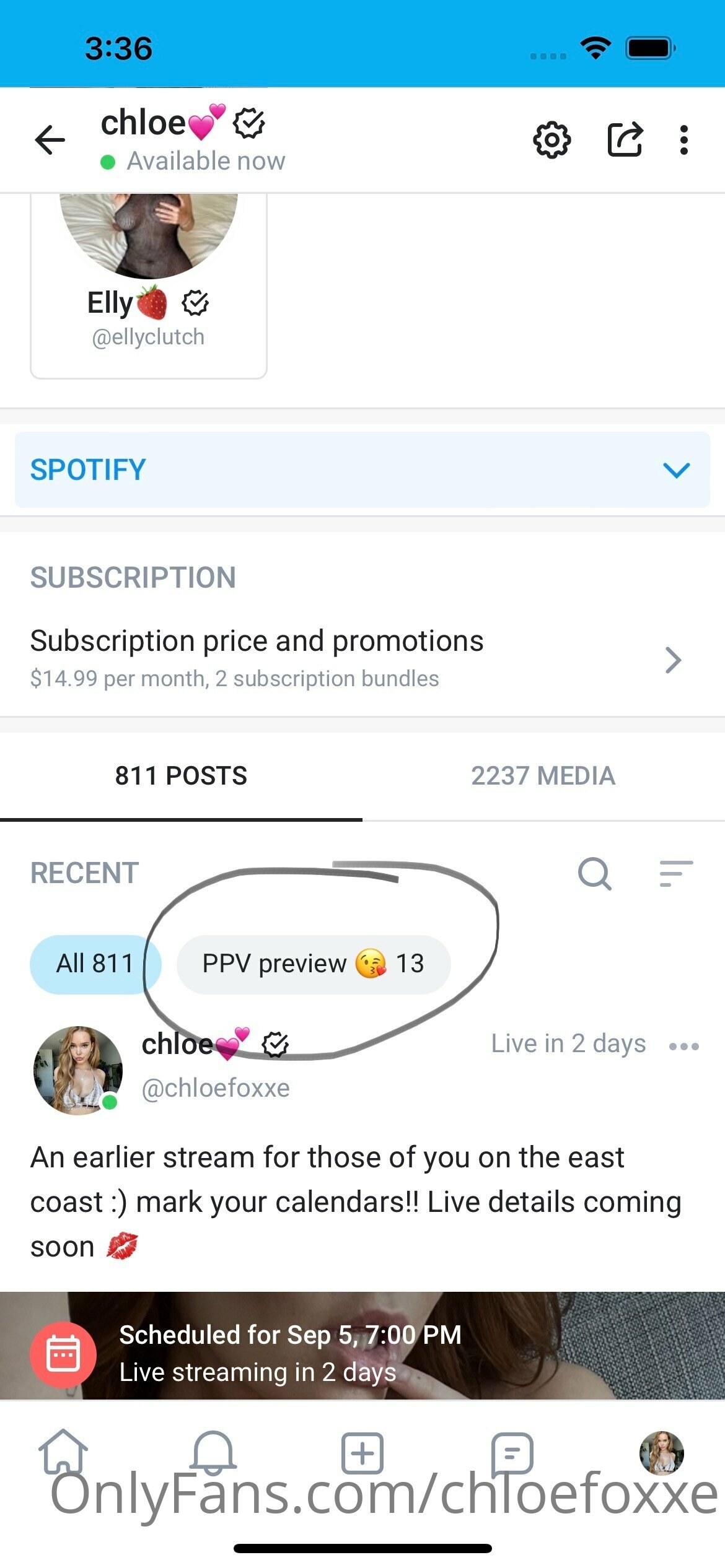Open profile settings gear
The height and width of the screenshot is (1568, 725).
[x=551, y=140]
